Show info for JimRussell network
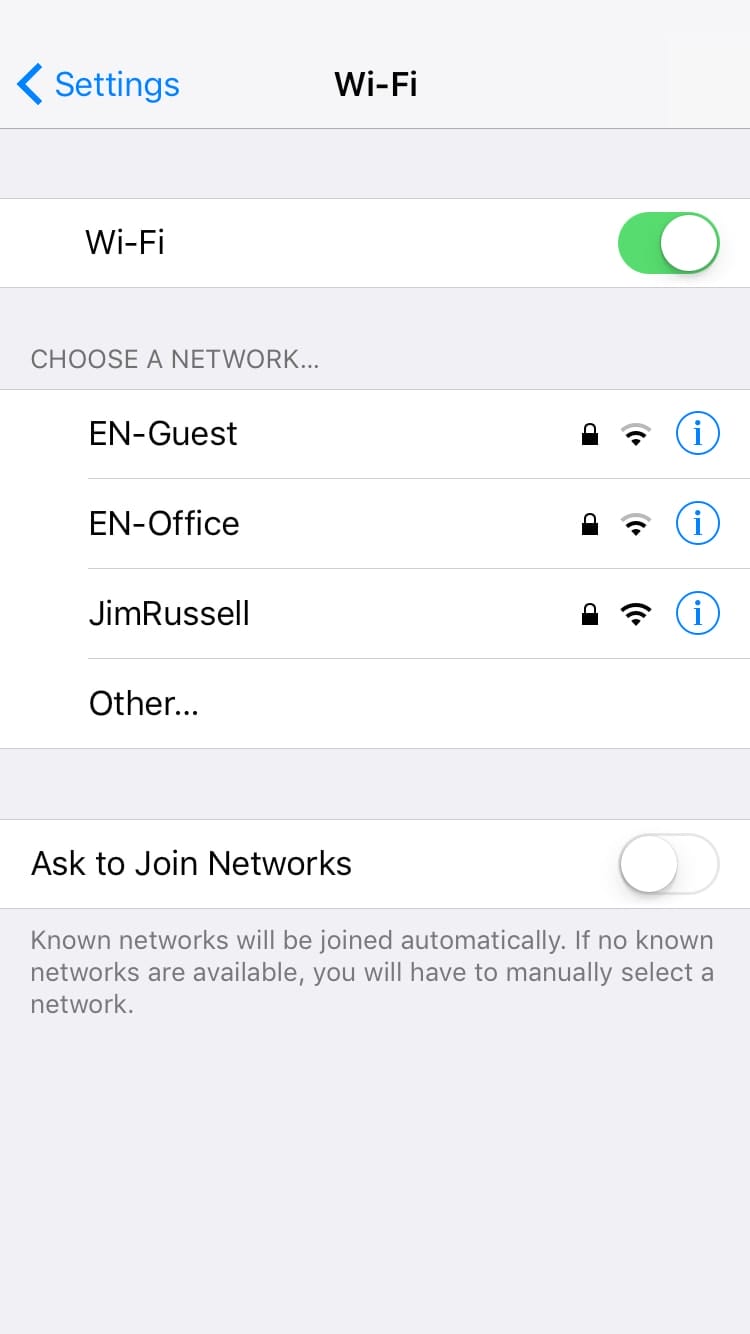The width and height of the screenshot is (750, 1334). (x=697, y=614)
